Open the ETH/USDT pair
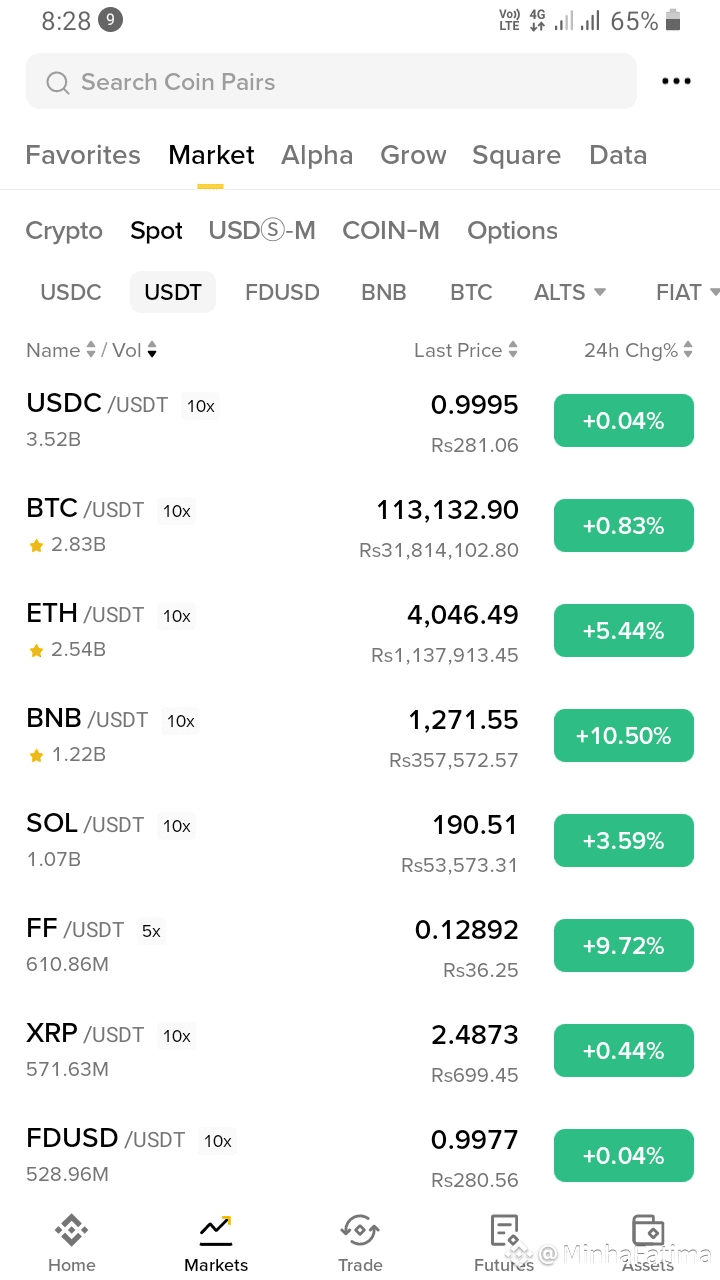The width and height of the screenshot is (720, 1280). (x=200, y=630)
